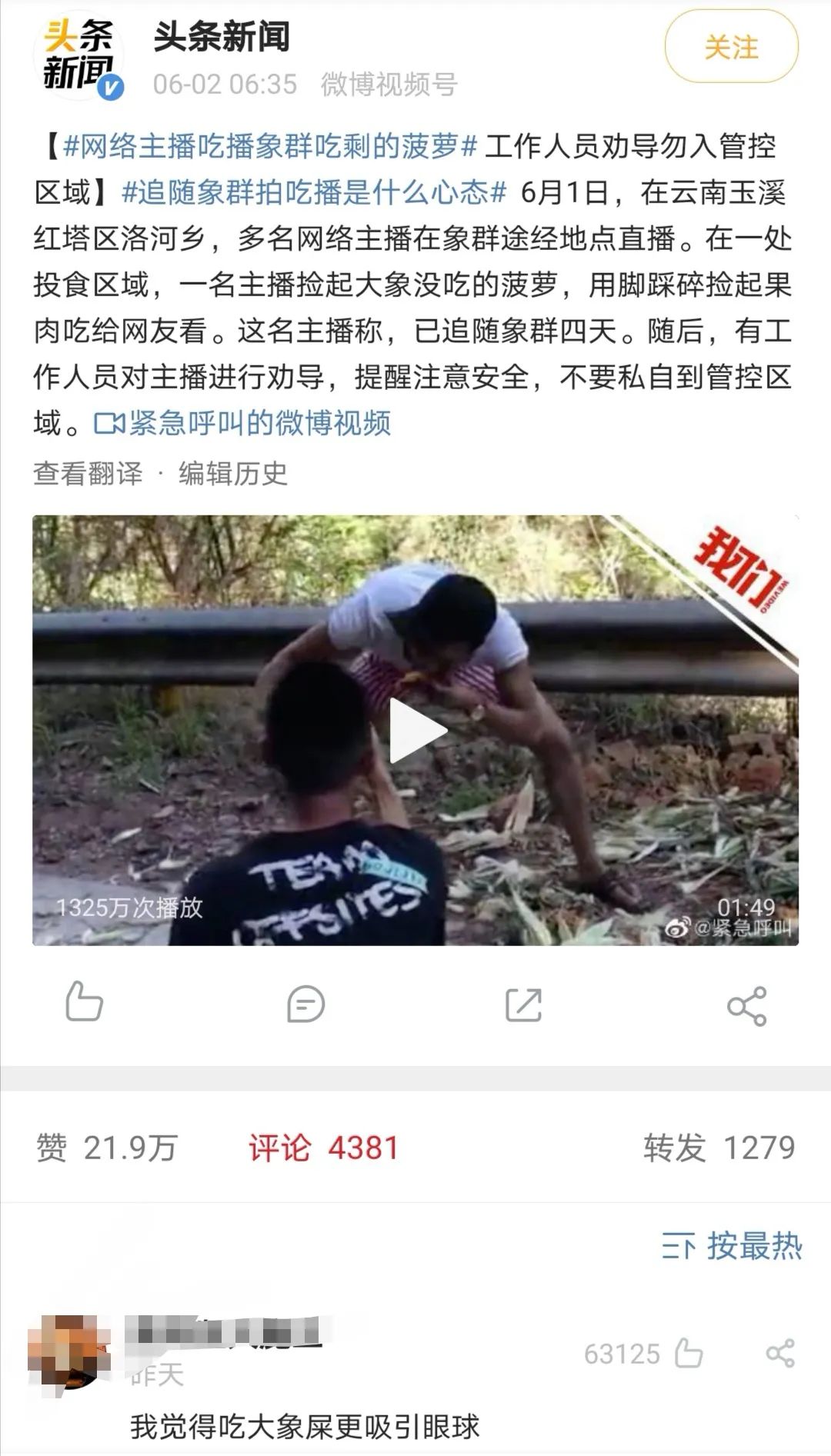
Task: Show the 赞 21.9万 likes list
Action: (x=107, y=1148)
